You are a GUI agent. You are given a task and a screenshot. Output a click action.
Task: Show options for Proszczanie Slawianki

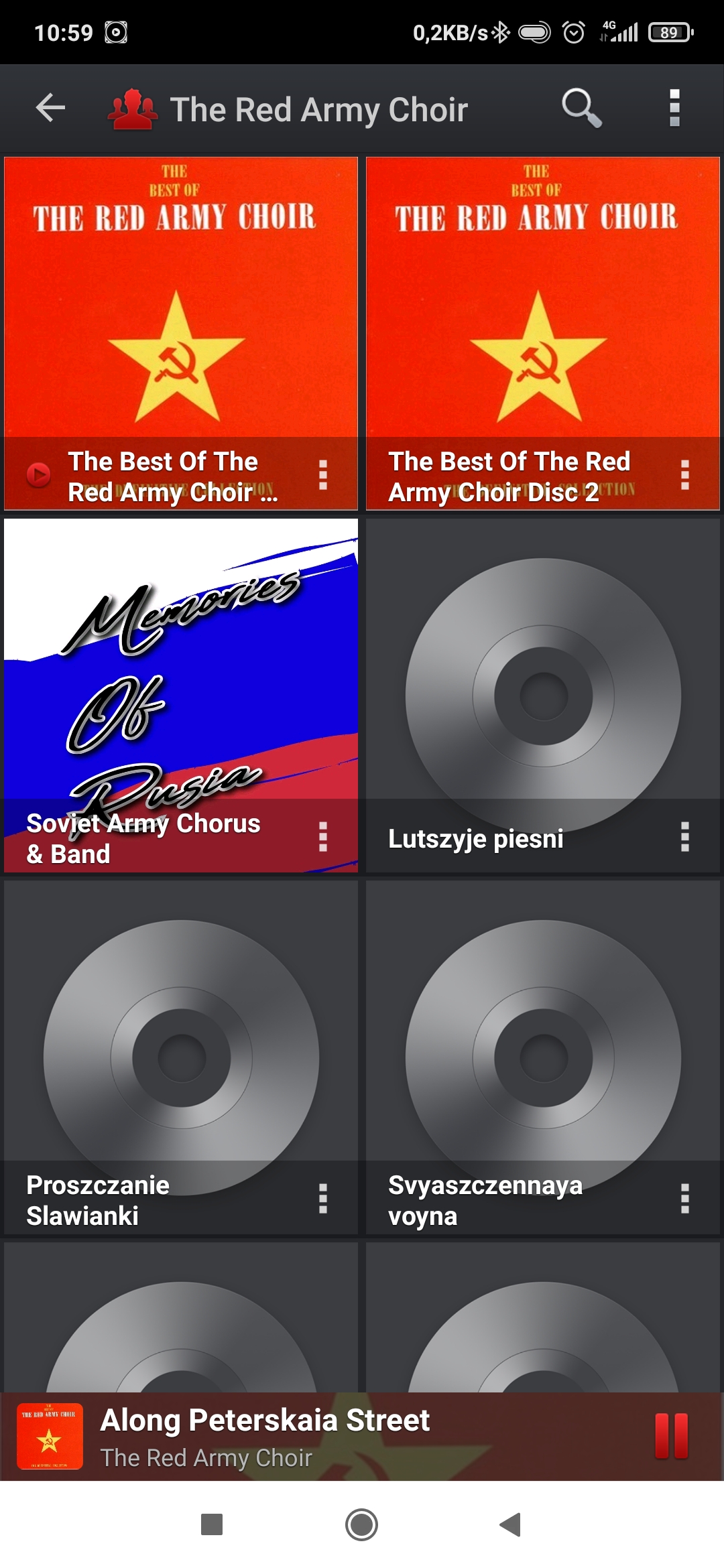click(x=323, y=1199)
